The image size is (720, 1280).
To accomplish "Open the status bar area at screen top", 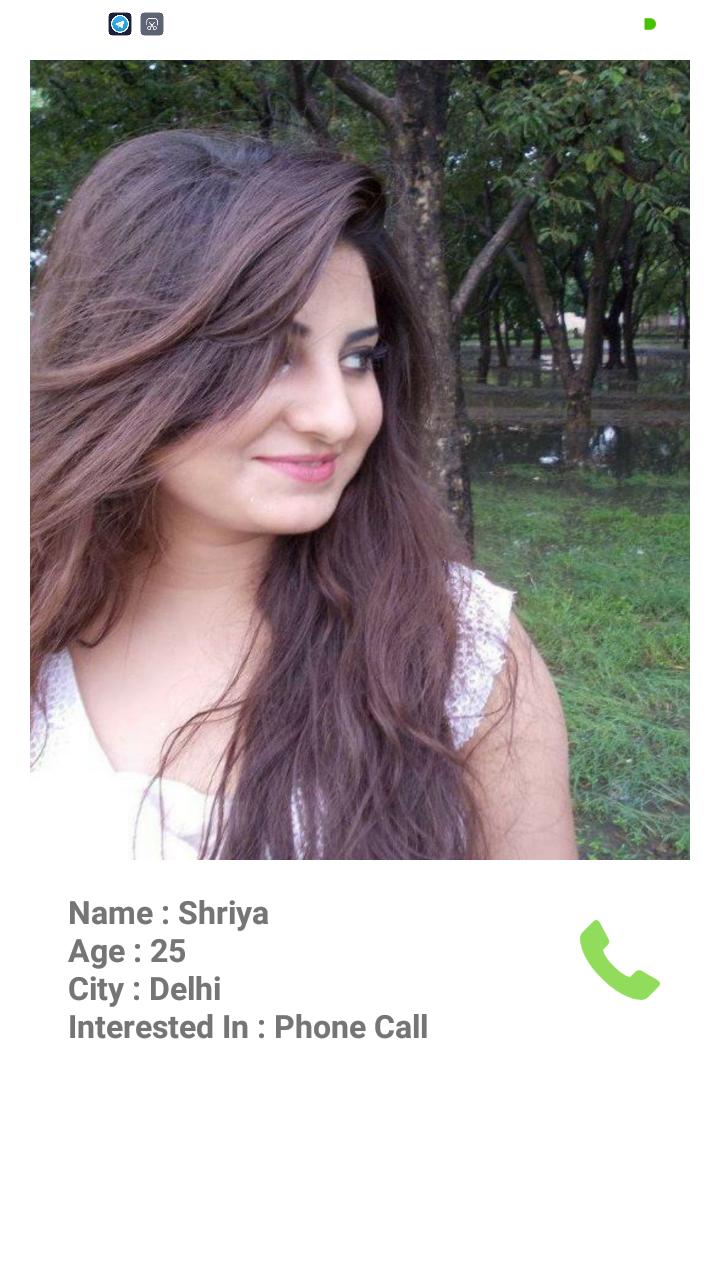I will (360, 24).
